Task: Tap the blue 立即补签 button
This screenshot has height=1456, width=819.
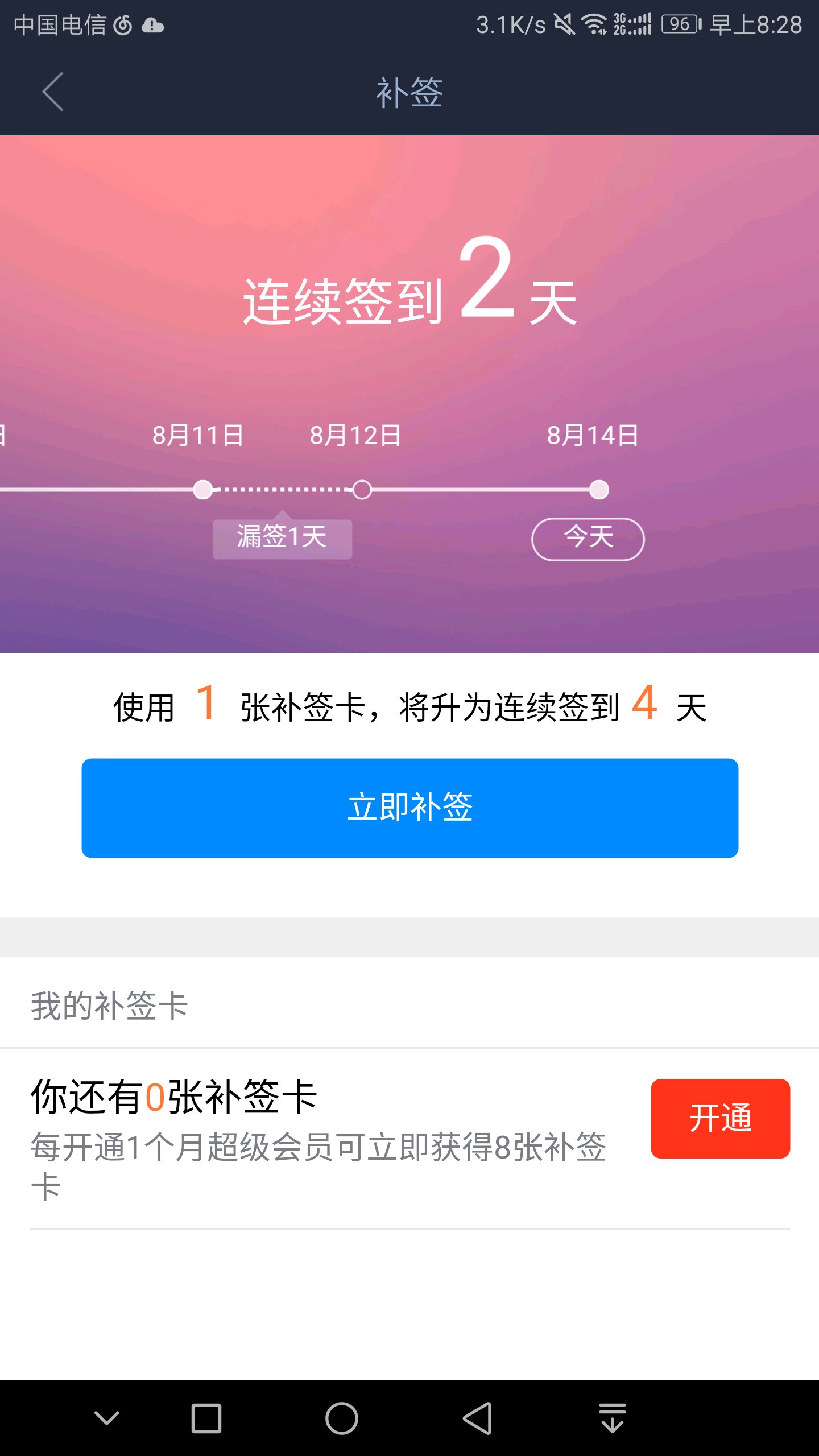Action: [409, 808]
